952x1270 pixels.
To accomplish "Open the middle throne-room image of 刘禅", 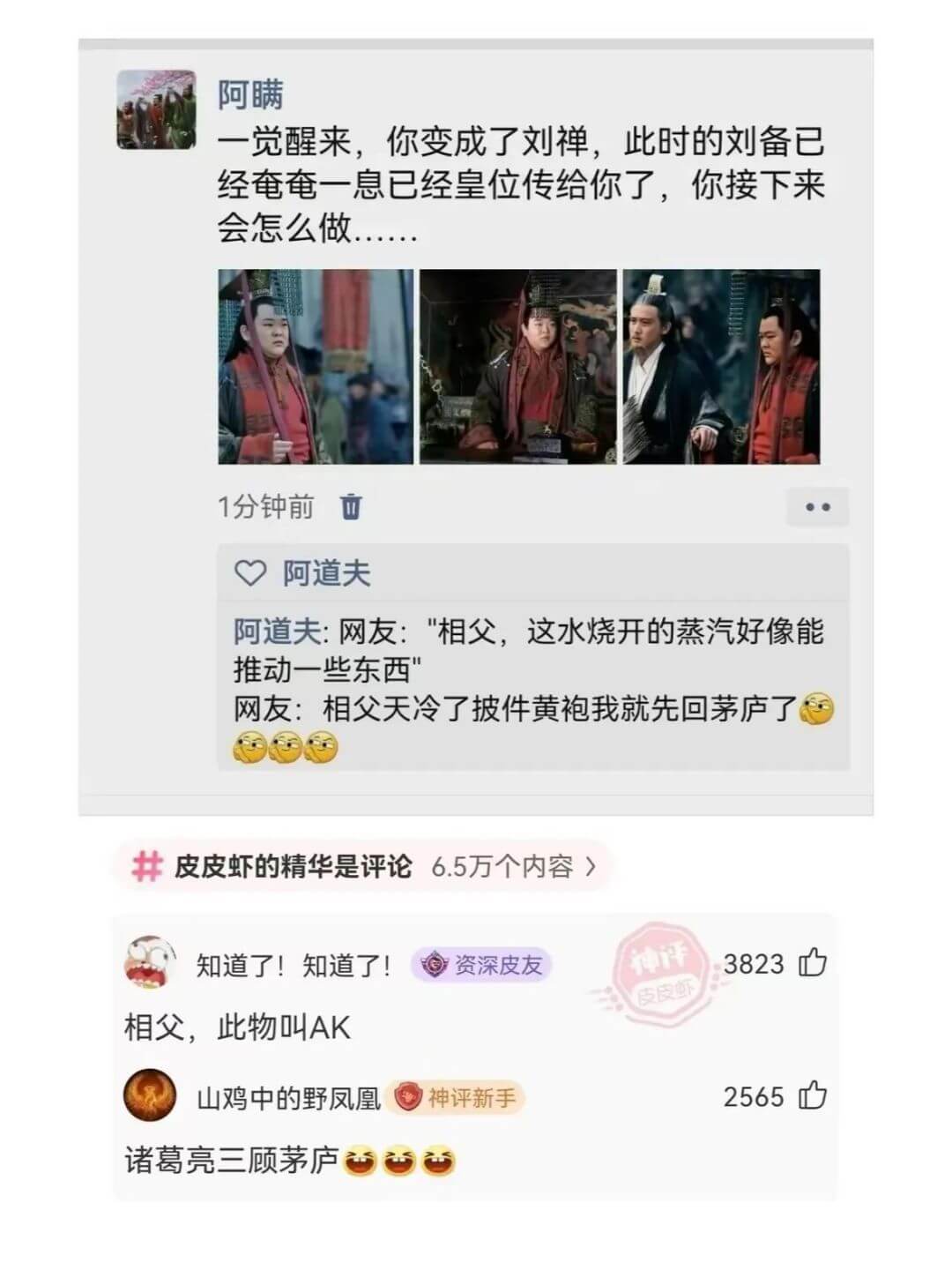I will coord(517,368).
